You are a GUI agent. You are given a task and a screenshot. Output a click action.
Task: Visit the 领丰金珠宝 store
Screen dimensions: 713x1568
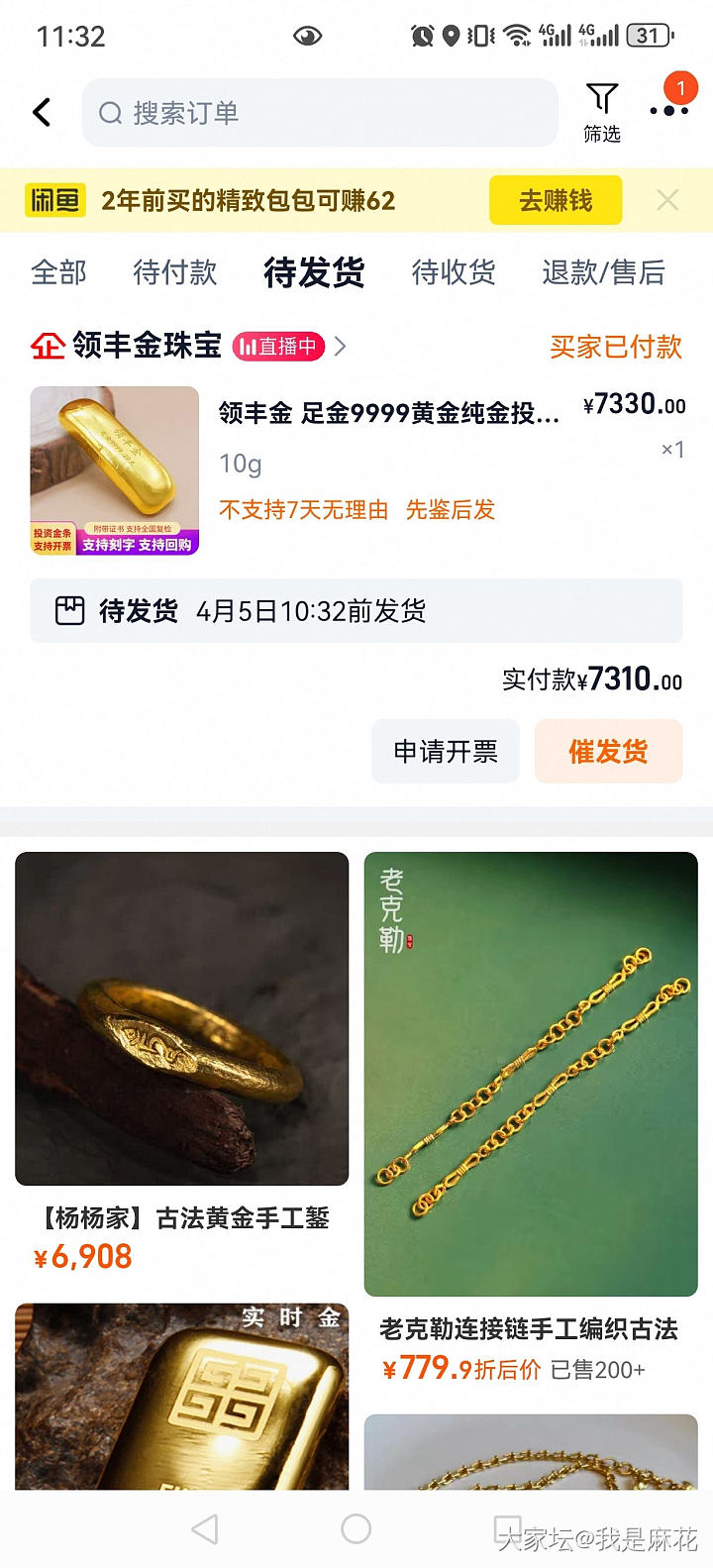[147, 346]
